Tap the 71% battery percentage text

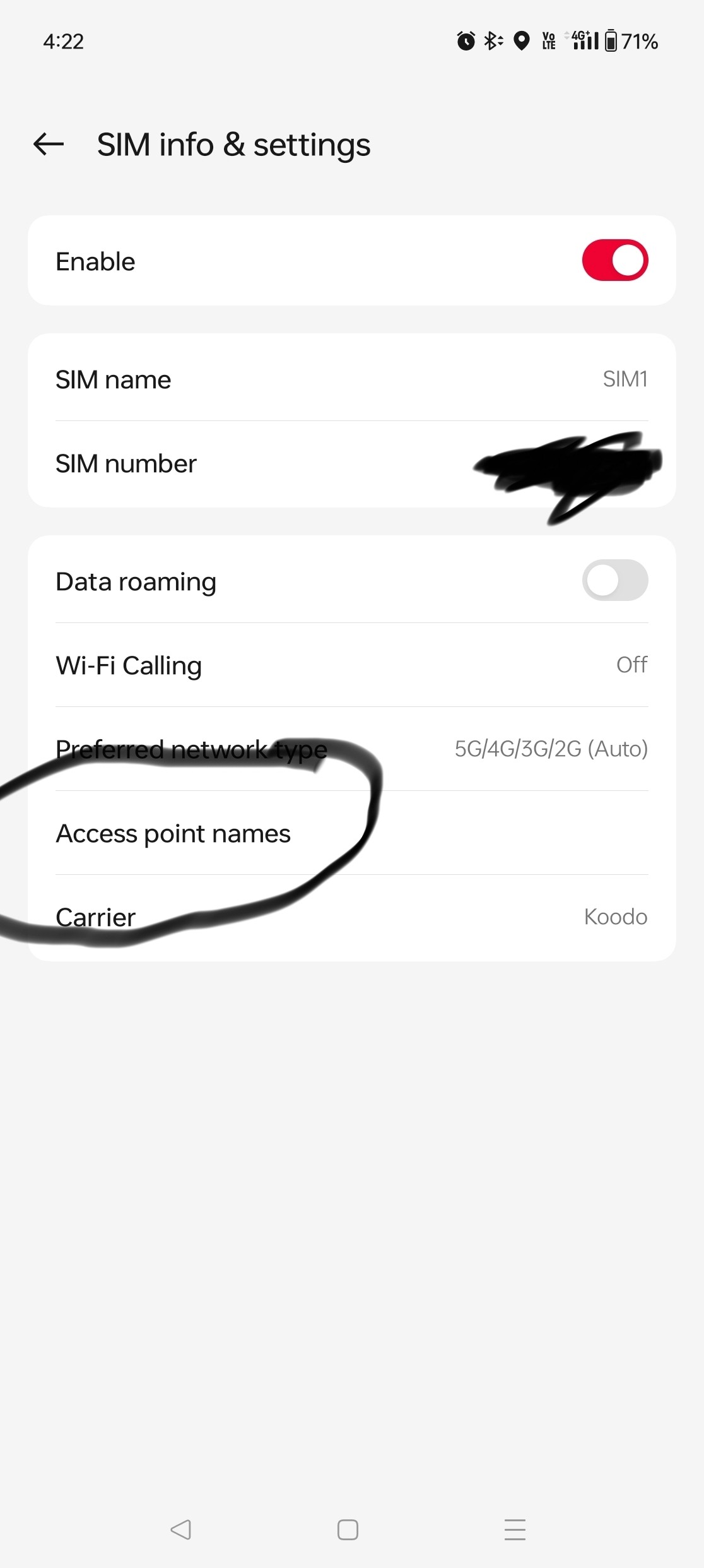tap(639, 40)
